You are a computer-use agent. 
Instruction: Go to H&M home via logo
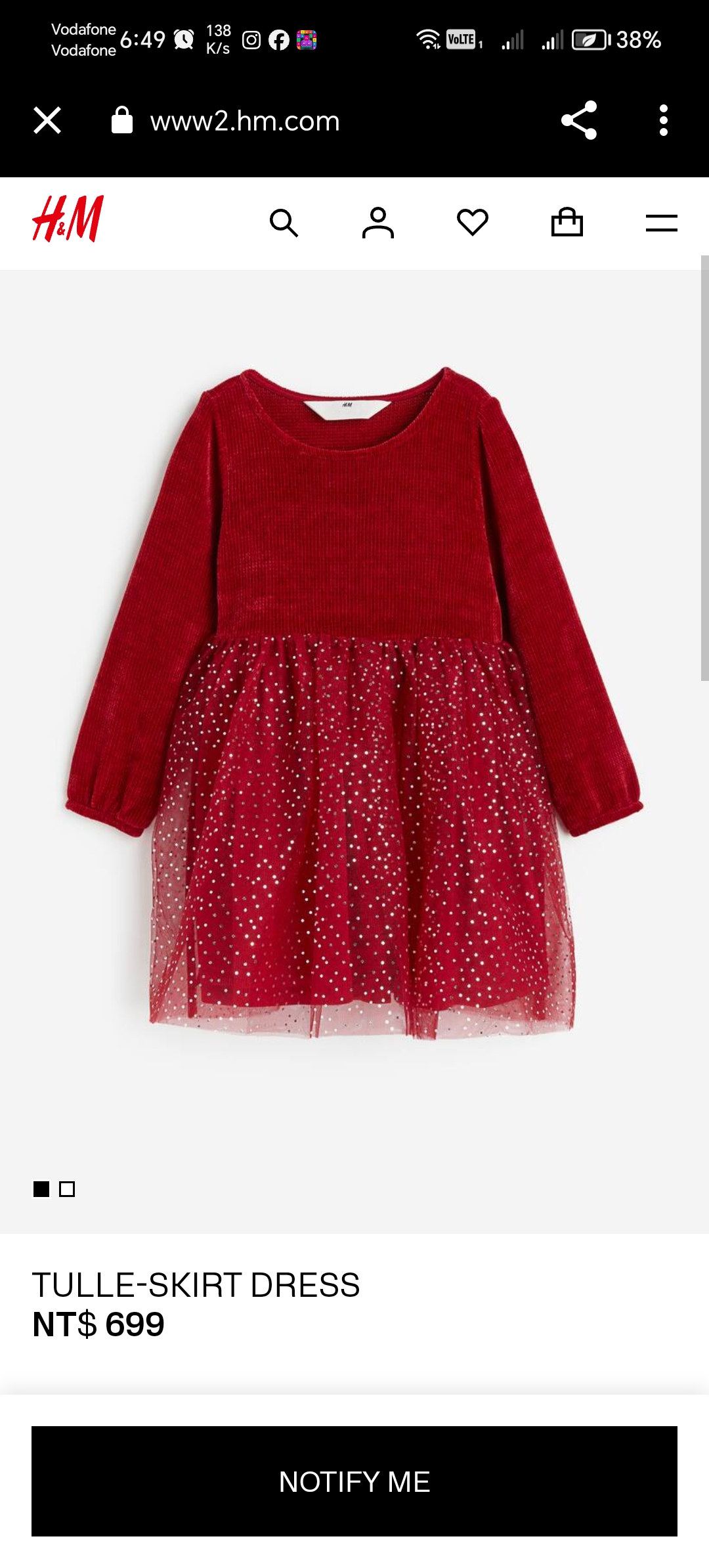tap(68, 219)
